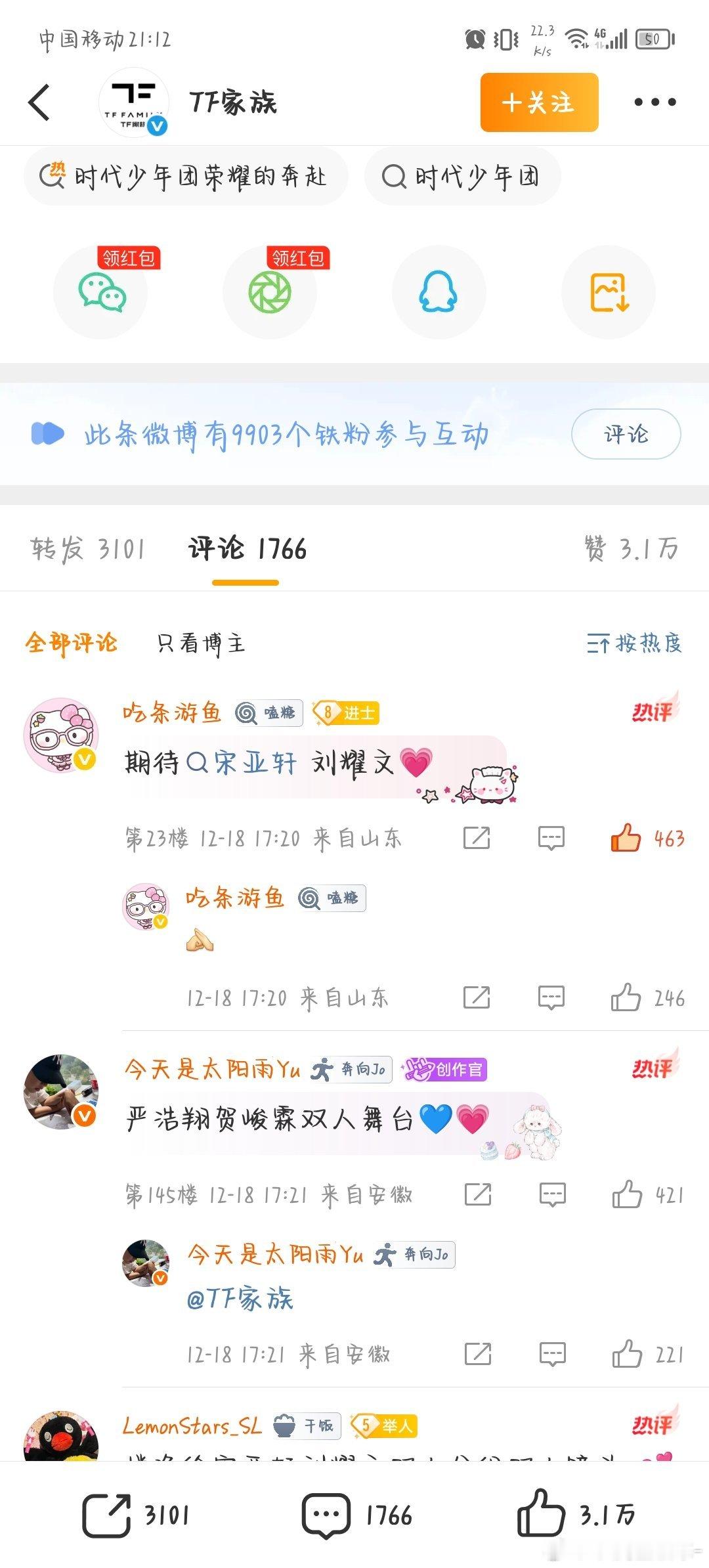Share to WeChat Moments
This screenshot has width=709, height=1568.
pyautogui.click(x=269, y=294)
